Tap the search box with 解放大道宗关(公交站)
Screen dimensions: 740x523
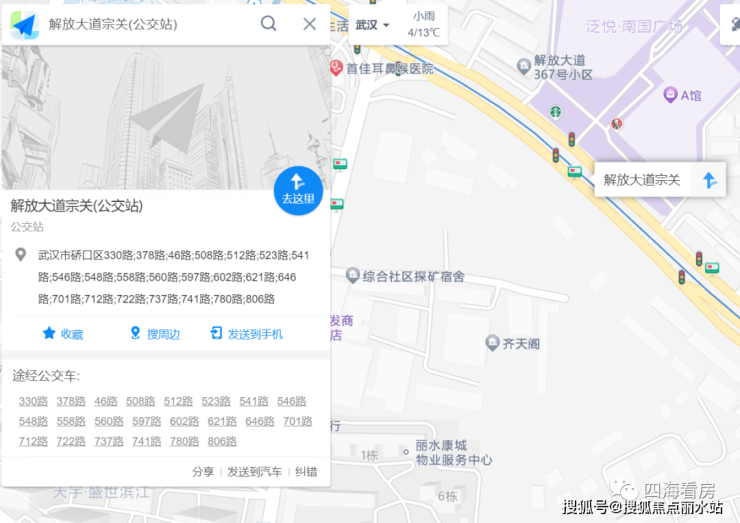coord(140,24)
